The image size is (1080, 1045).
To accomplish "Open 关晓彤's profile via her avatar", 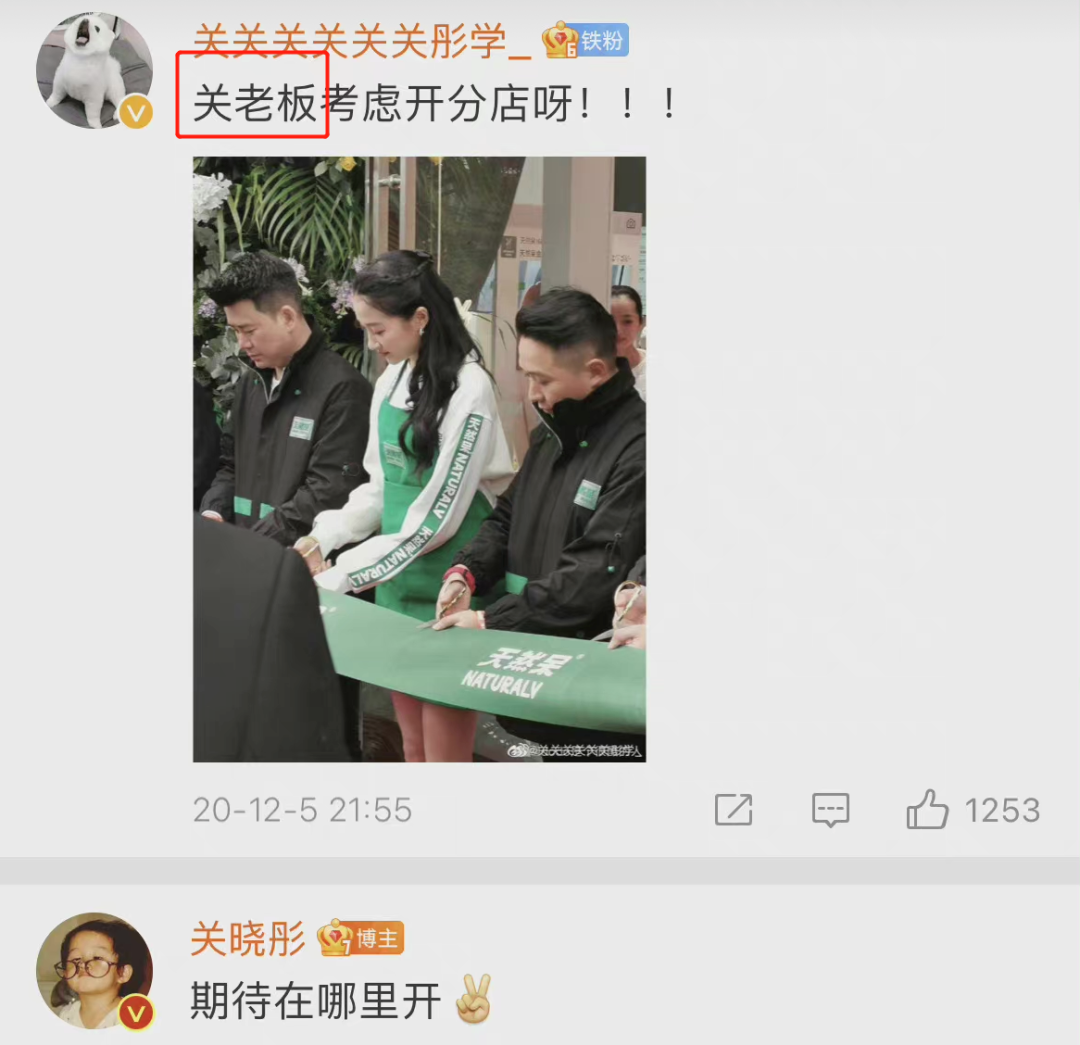I will coord(94,970).
